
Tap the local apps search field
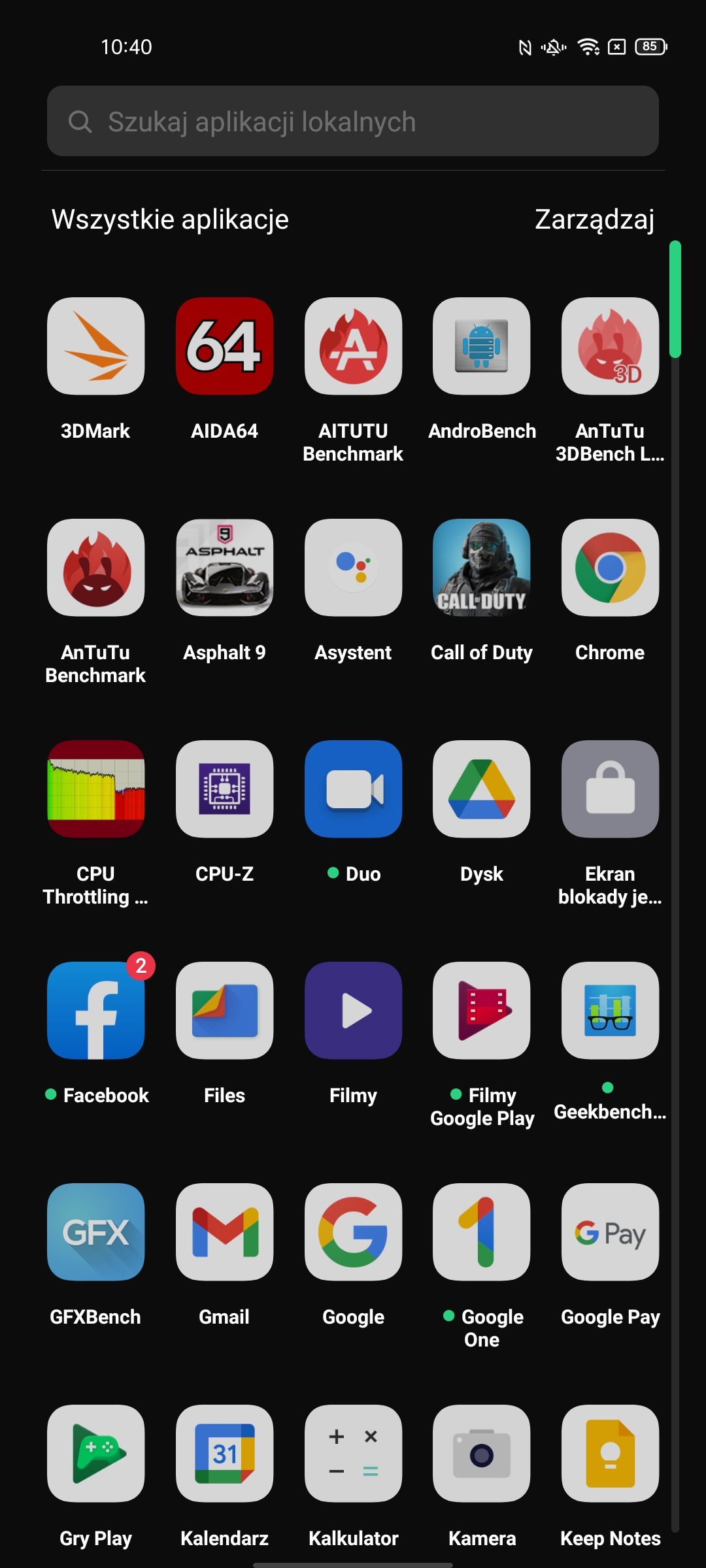click(353, 122)
